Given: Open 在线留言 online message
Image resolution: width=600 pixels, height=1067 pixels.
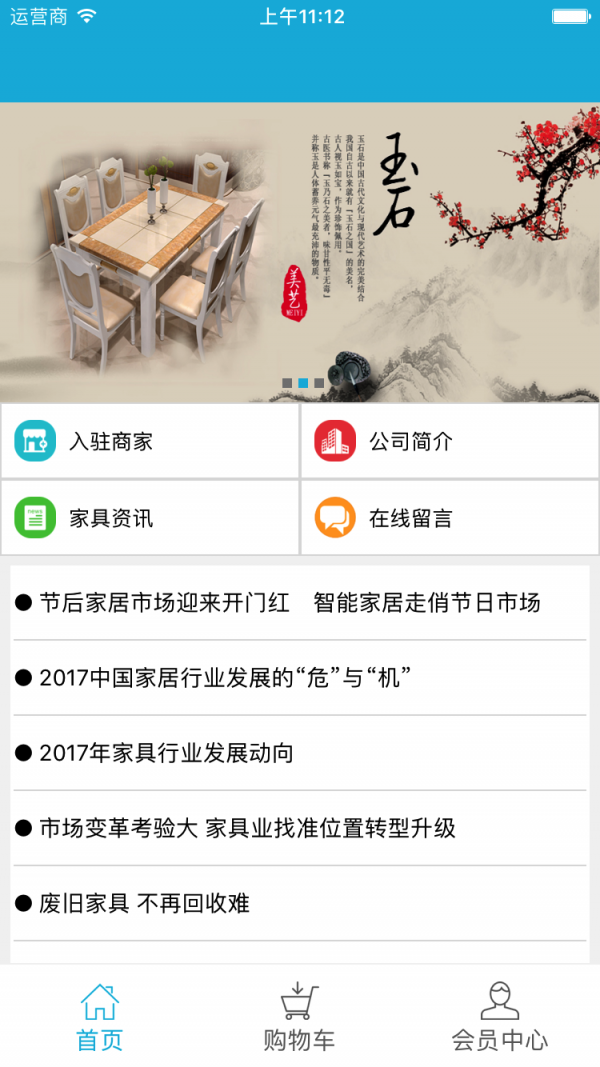Looking at the screenshot, I should pos(450,518).
